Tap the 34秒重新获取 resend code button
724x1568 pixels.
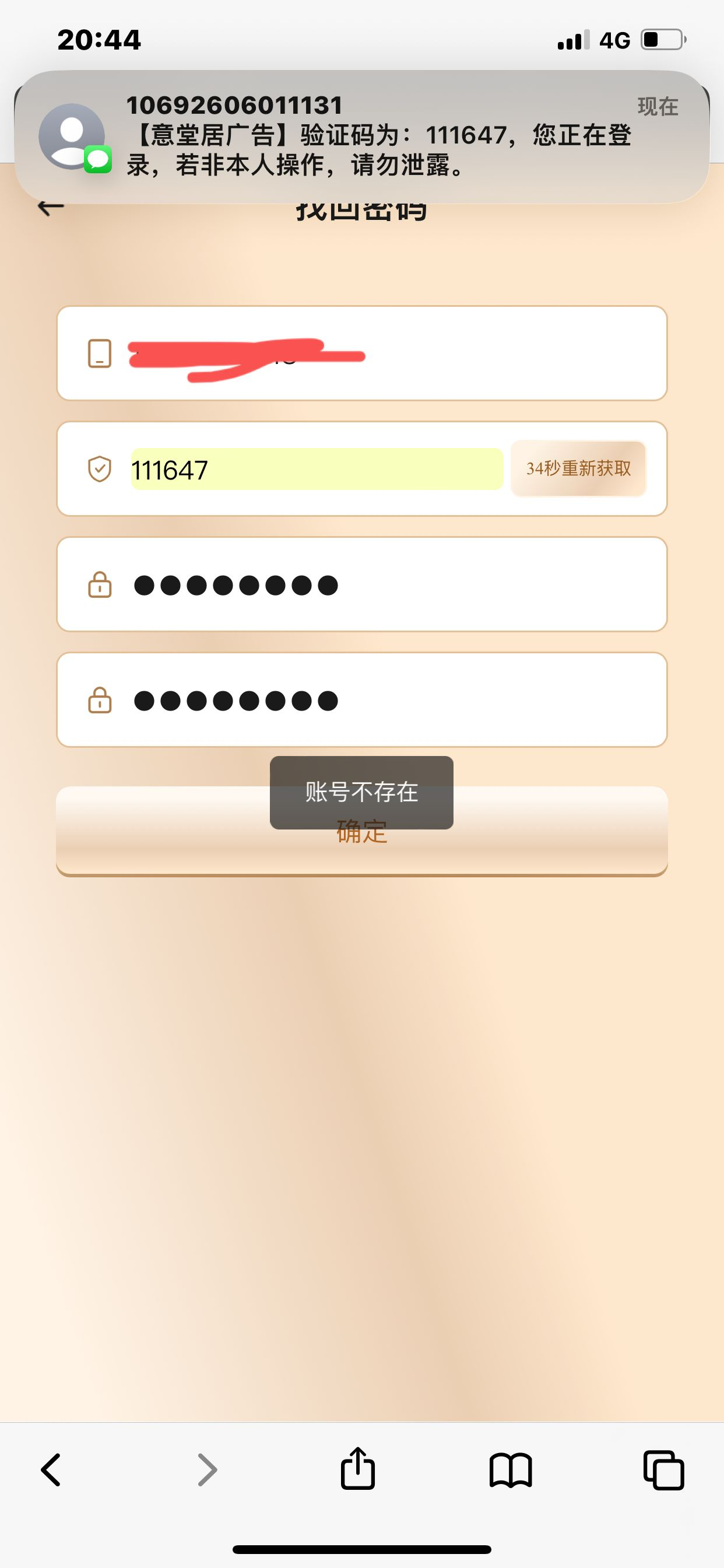pos(578,468)
